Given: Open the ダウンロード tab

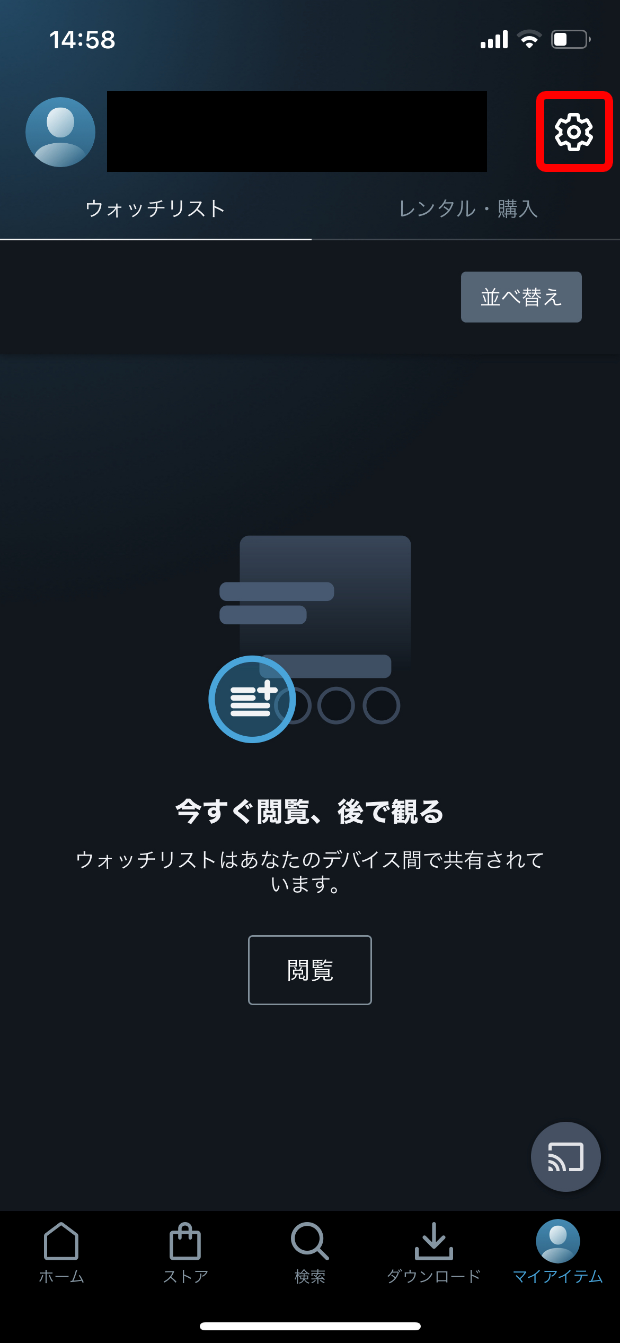Looking at the screenshot, I should tap(433, 1253).
